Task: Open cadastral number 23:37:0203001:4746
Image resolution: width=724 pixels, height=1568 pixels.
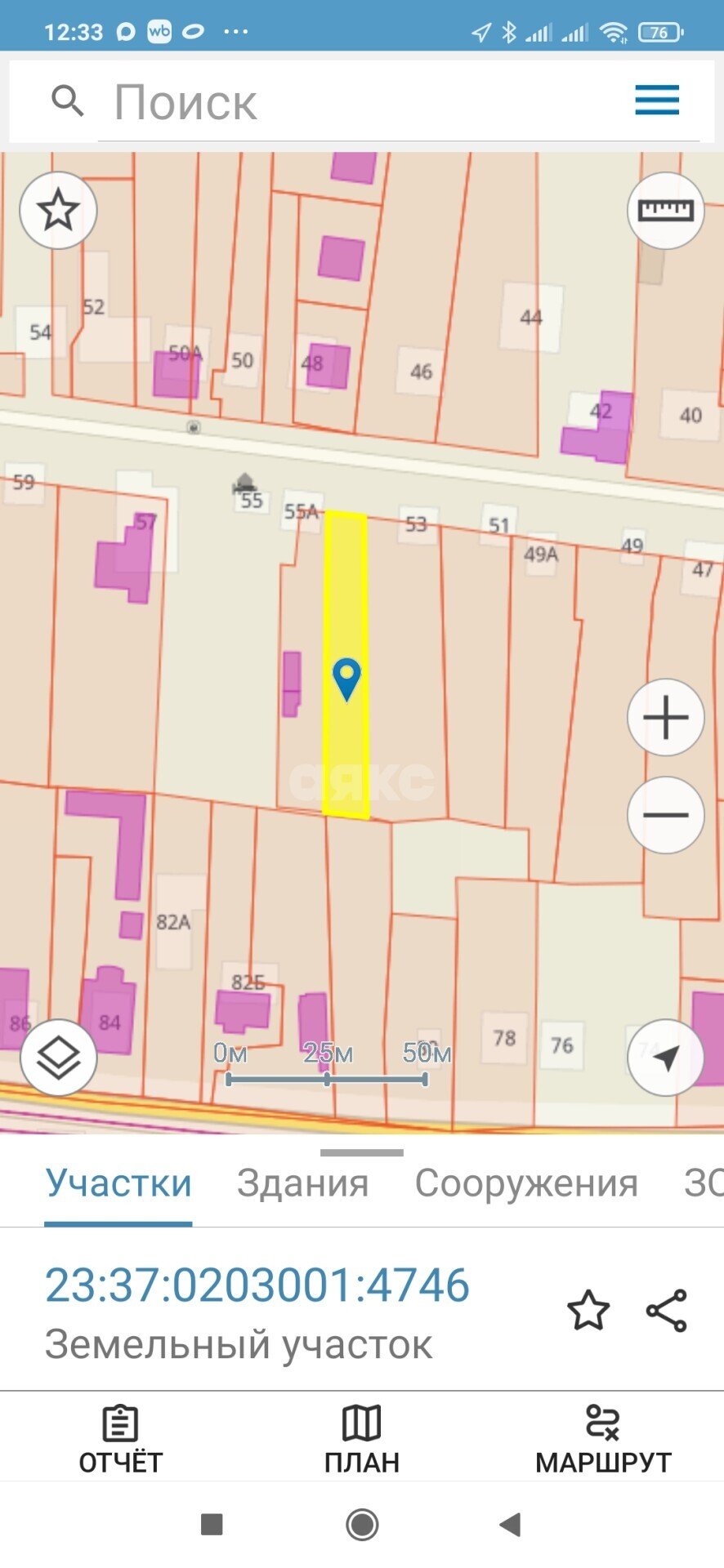Action: pyautogui.click(x=257, y=1285)
